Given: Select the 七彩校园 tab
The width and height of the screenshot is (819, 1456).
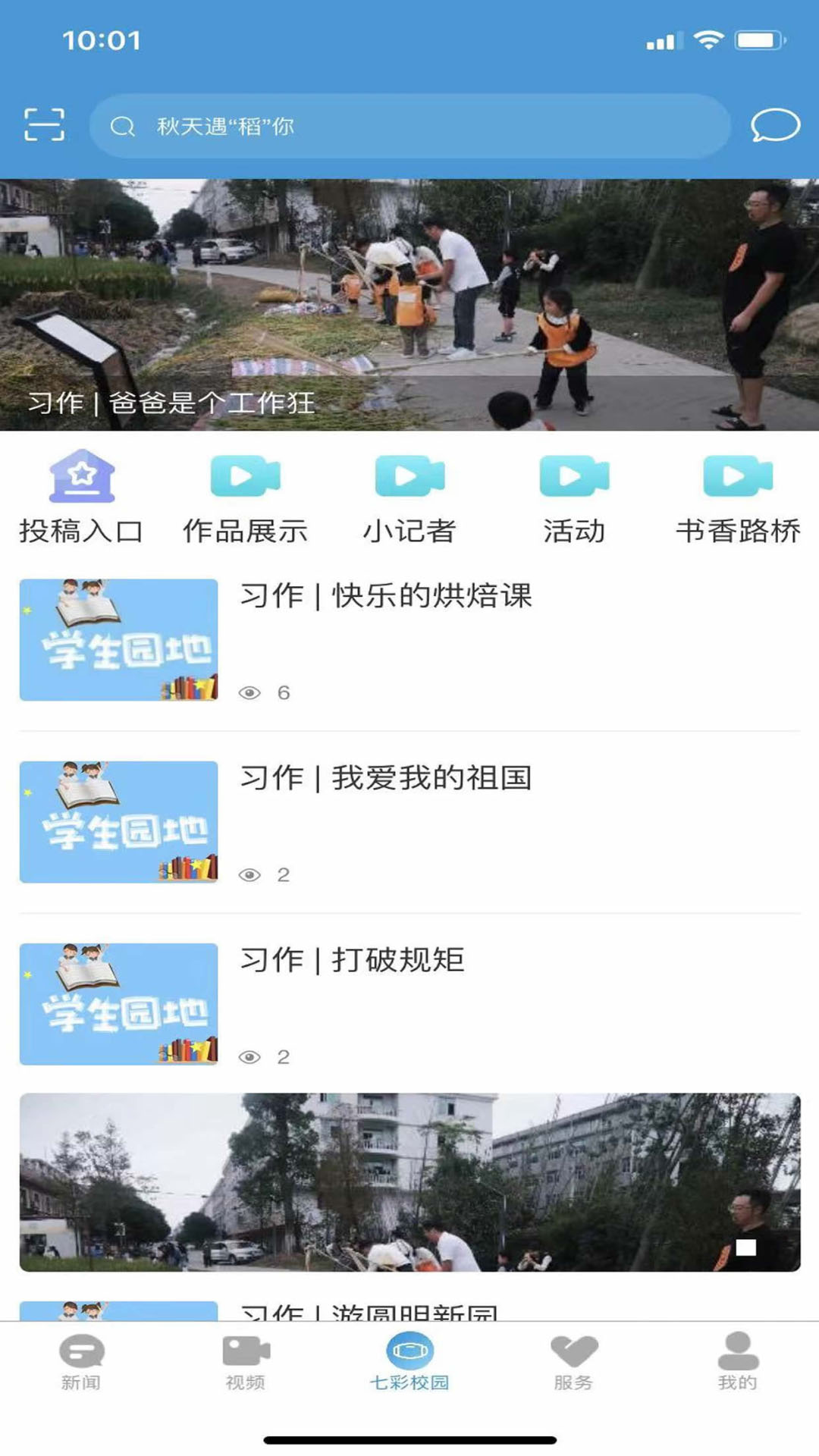Looking at the screenshot, I should [x=409, y=1363].
